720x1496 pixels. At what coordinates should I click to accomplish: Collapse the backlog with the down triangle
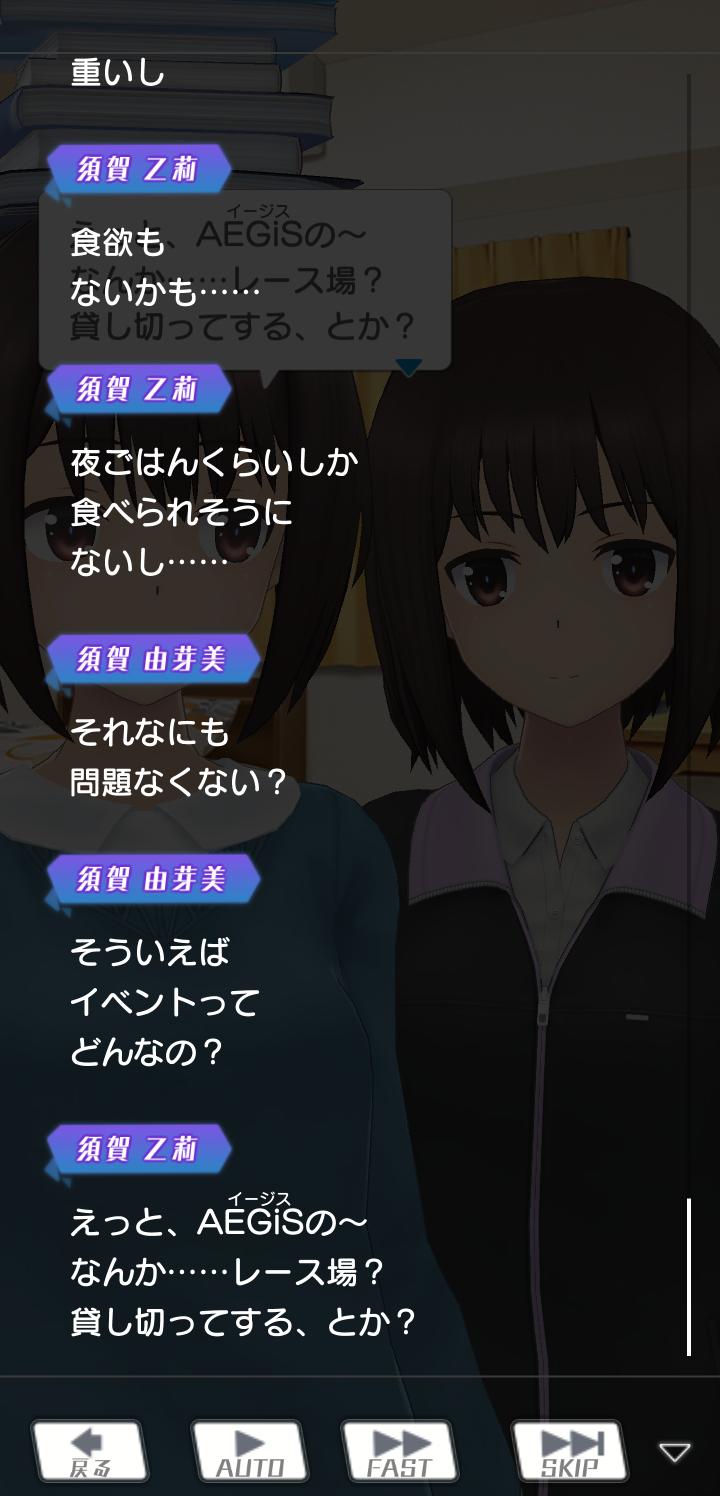point(675,1452)
